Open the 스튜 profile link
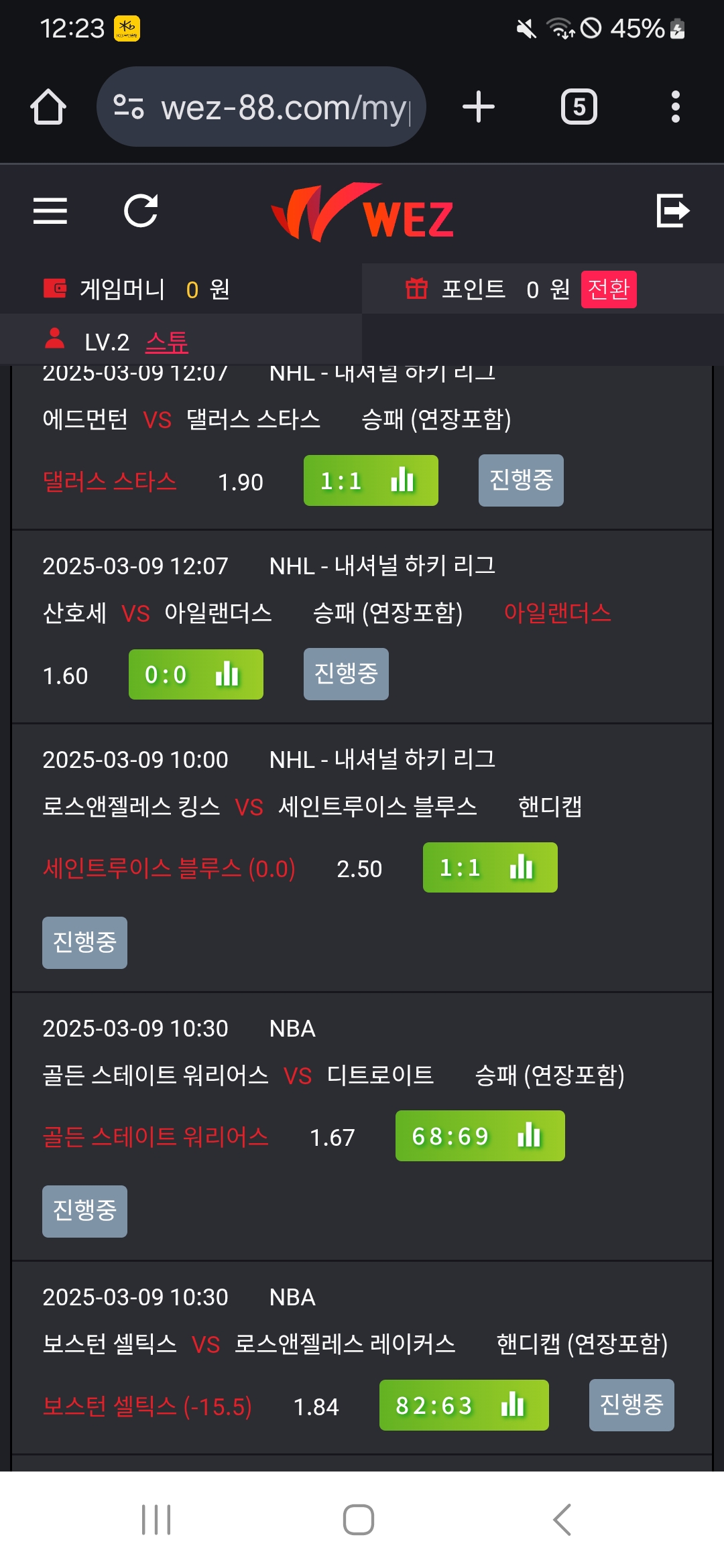724x1568 pixels. click(x=167, y=342)
